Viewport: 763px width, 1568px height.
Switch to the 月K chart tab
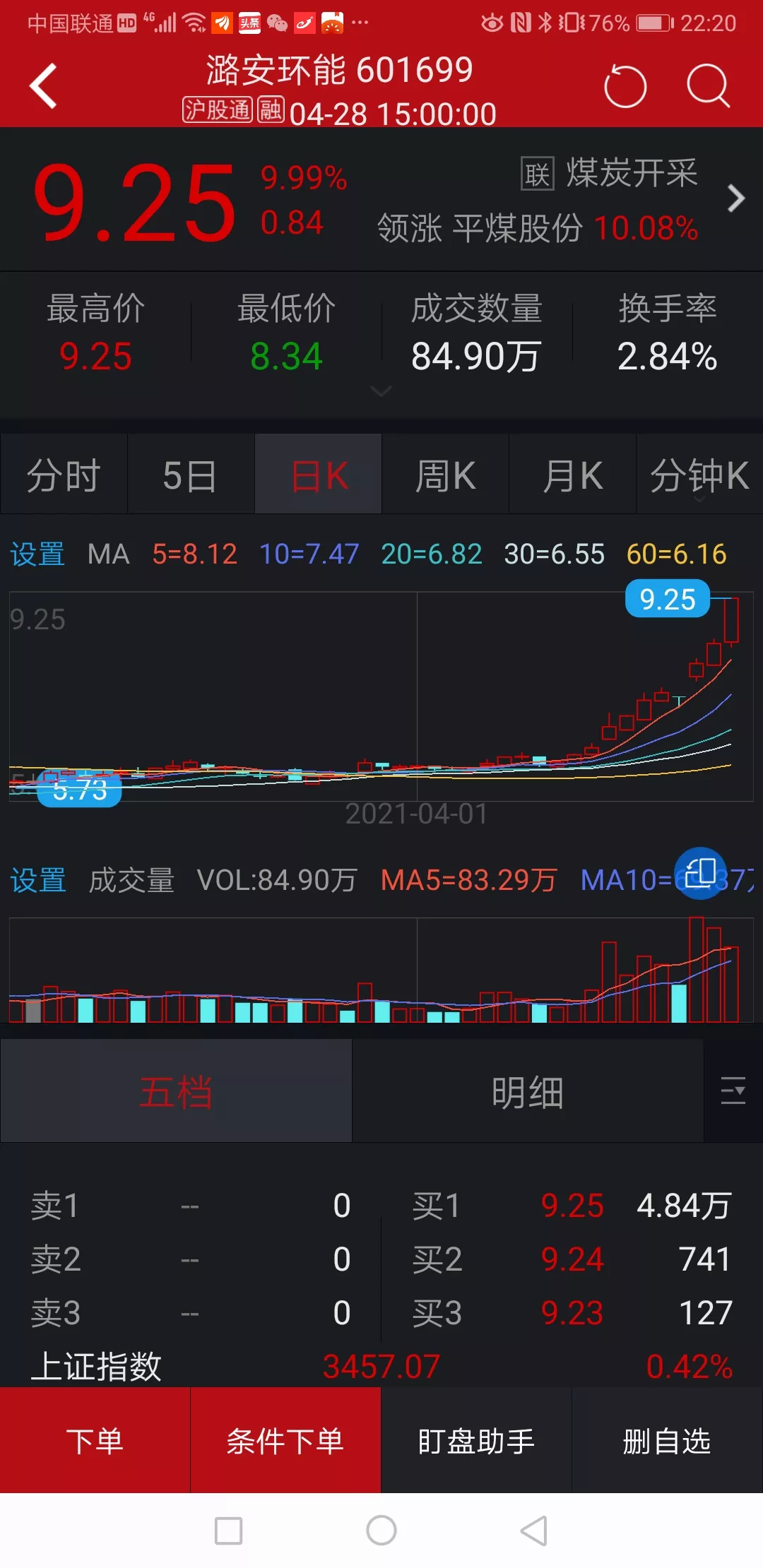click(x=572, y=475)
